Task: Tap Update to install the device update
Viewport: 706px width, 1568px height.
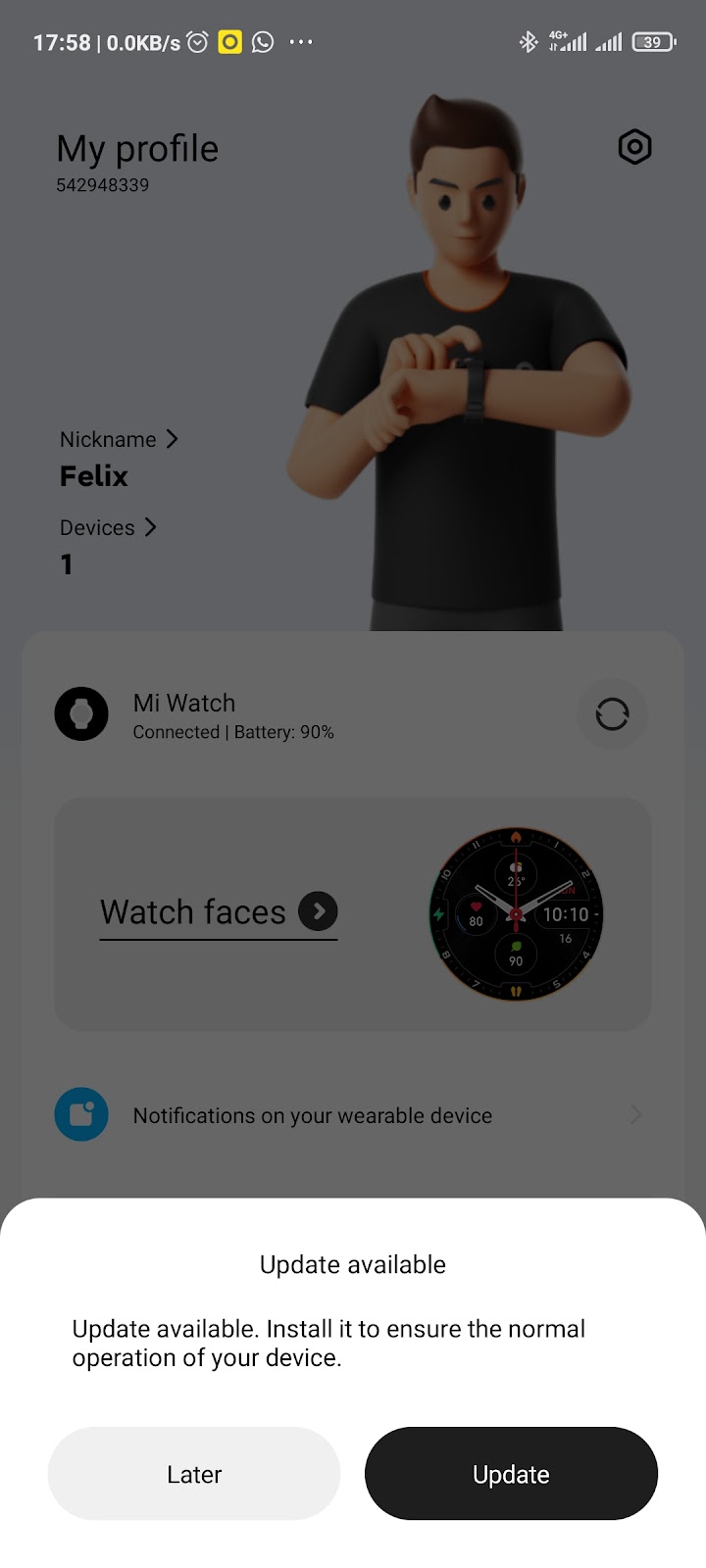Action: point(511,1474)
